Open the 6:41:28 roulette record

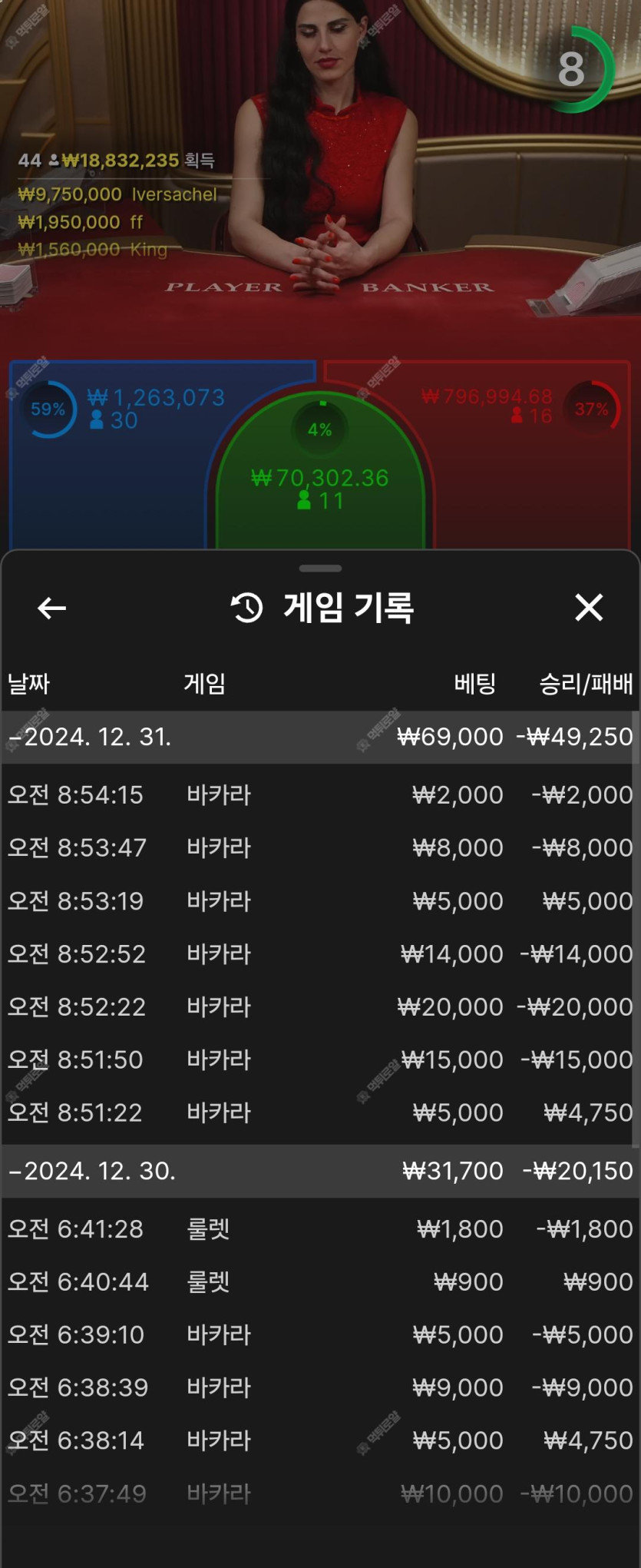[319, 1228]
